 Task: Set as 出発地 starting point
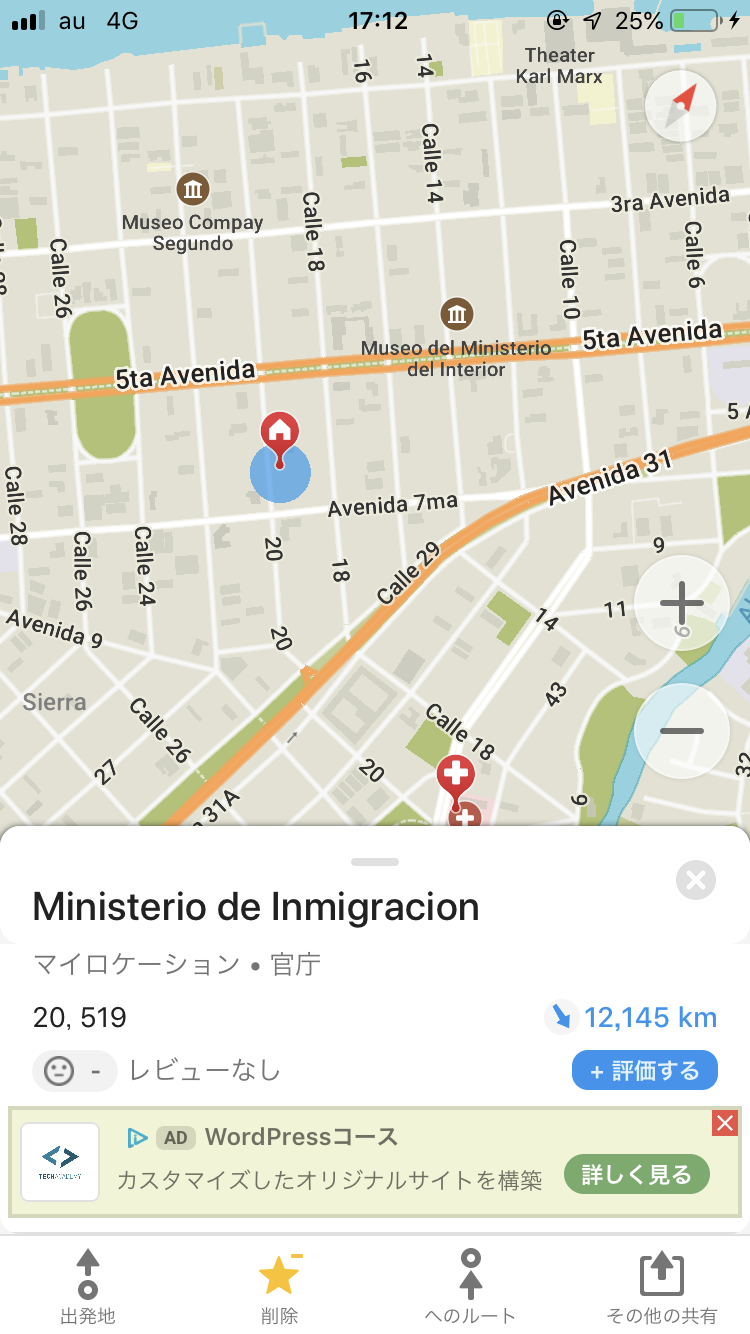click(x=88, y=1286)
